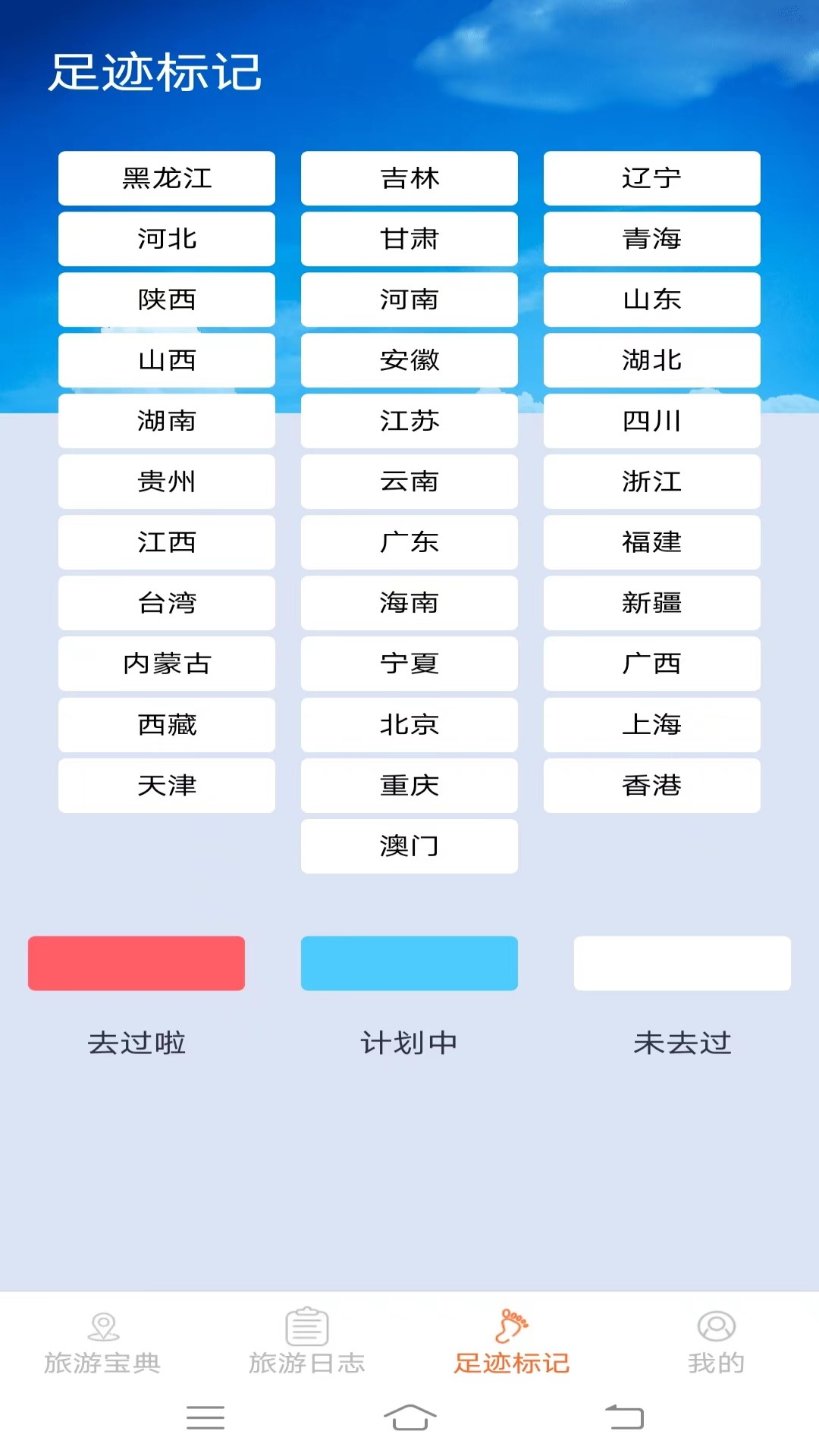Toggle 澳门 marking status

(409, 846)
